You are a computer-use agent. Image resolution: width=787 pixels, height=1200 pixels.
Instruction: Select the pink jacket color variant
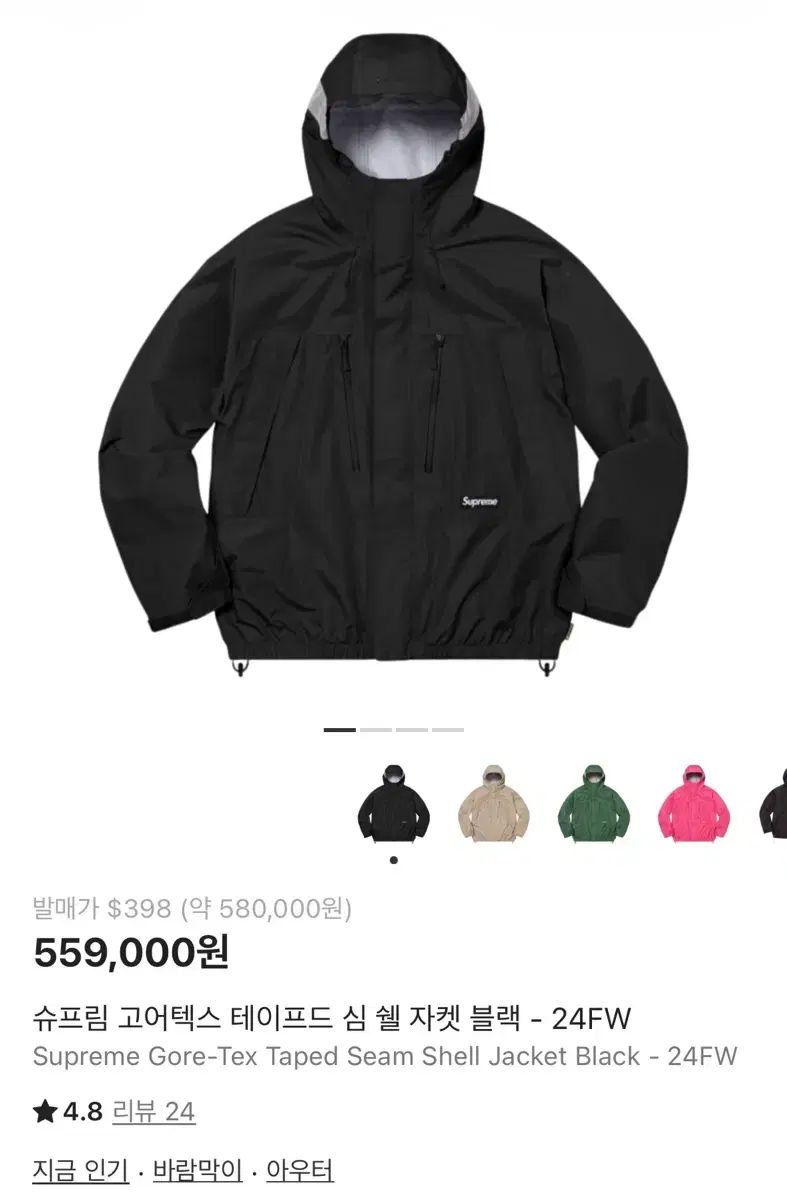click(695, 800)
